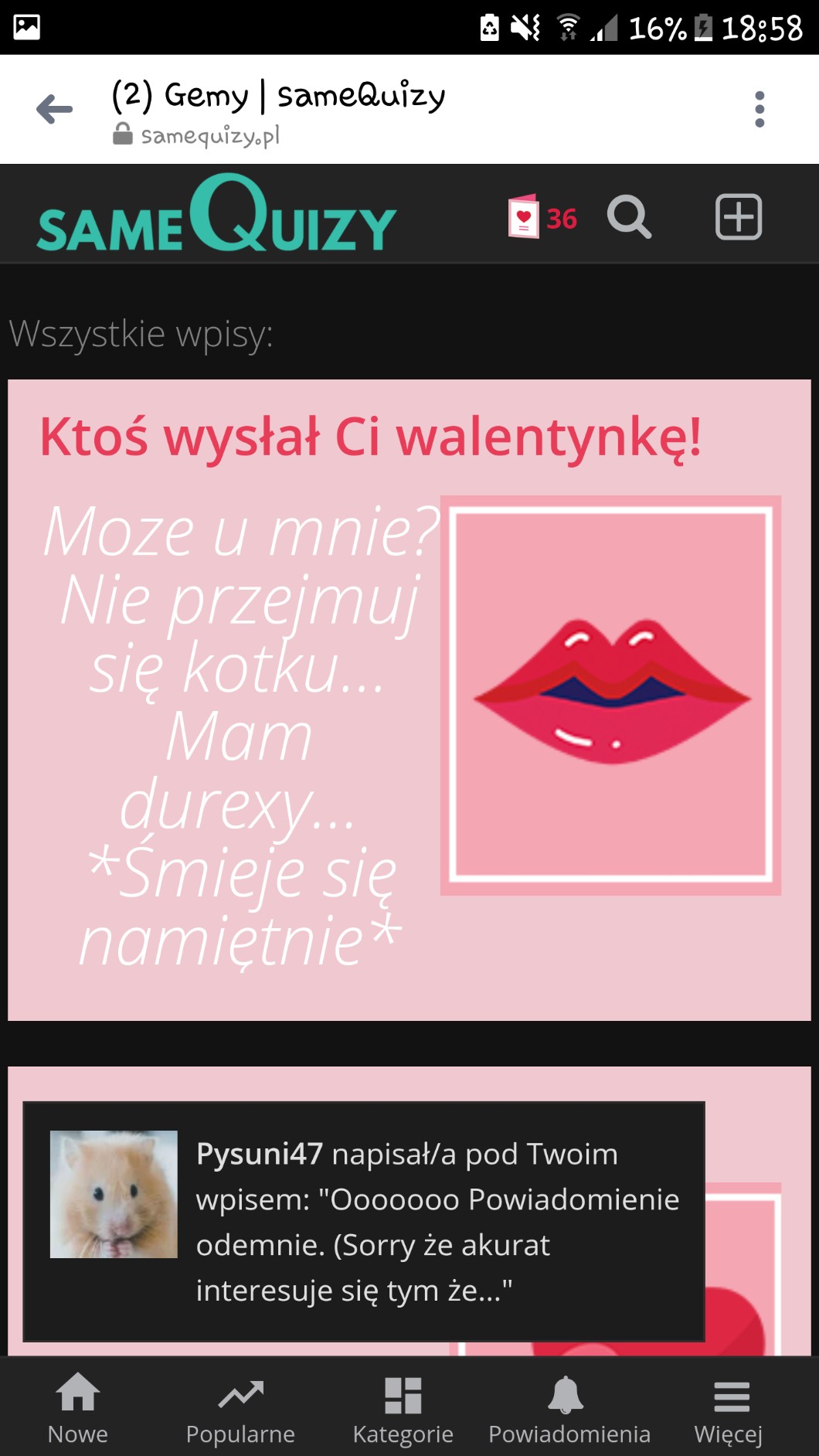This screenshot has height=1456, width=819.
Task: Switch to the Nowe tab
Action: tap(78, 1408)
